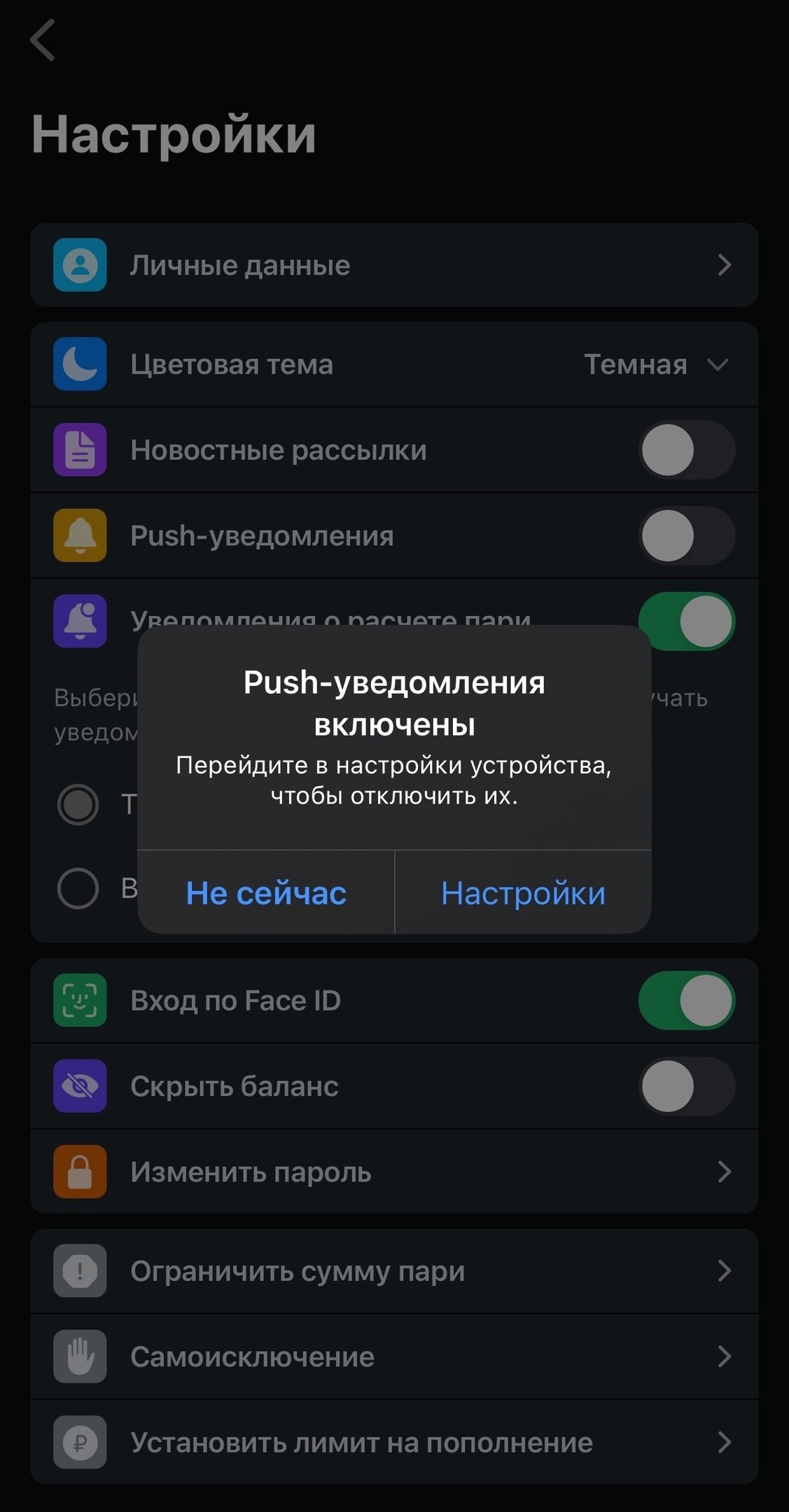789x1512 pixels.
Task: Open Личные данные
Action: coord(393,265)
